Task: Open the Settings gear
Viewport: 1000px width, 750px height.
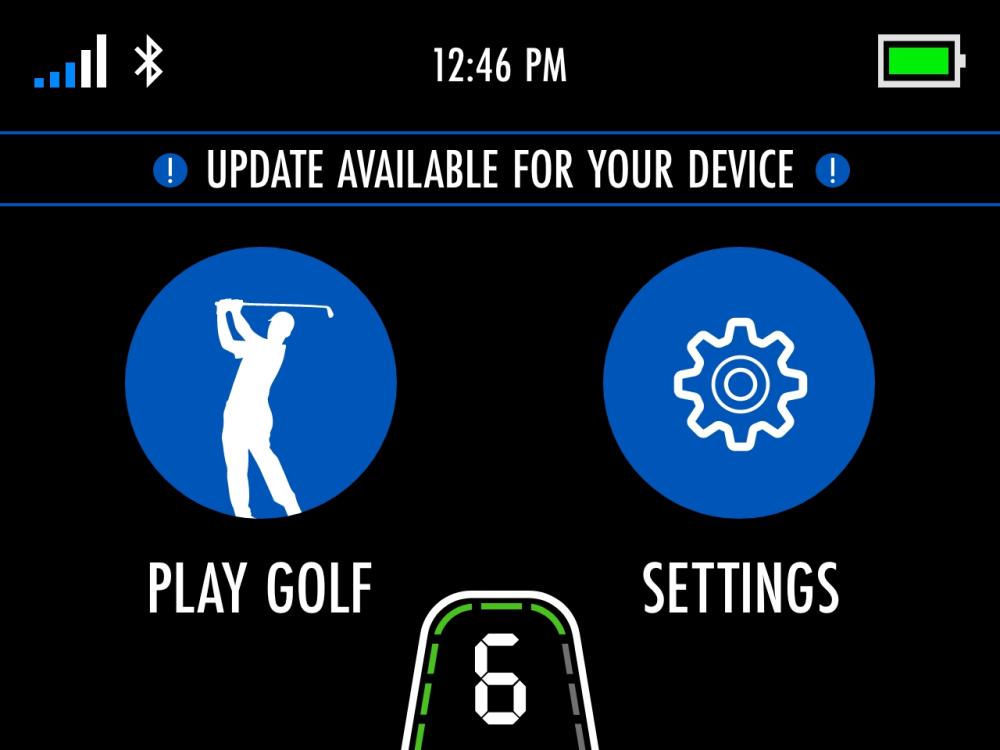Action: click(x=739, y=383)
